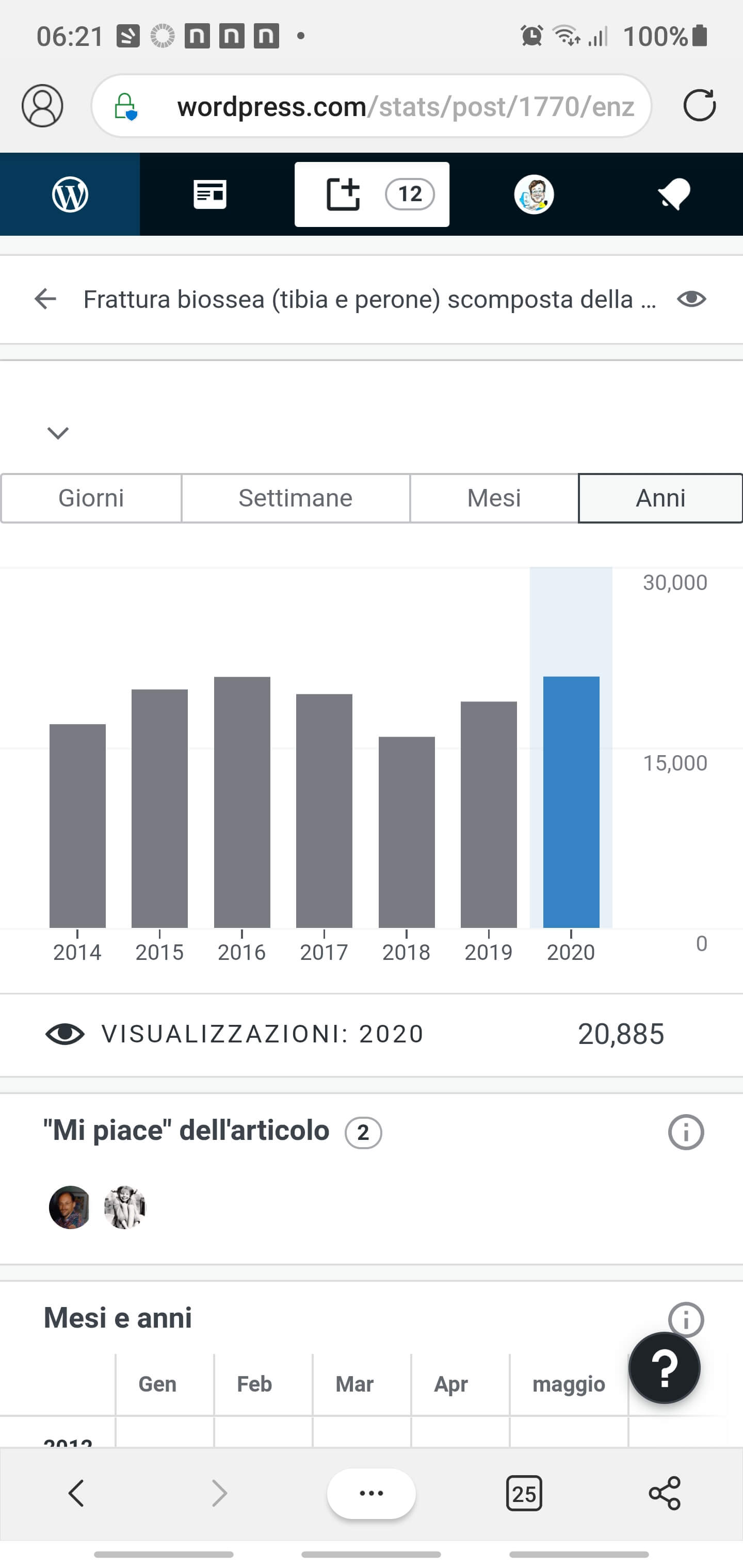Go back from the post stats
743x1568 pixels.
[45, 299]
